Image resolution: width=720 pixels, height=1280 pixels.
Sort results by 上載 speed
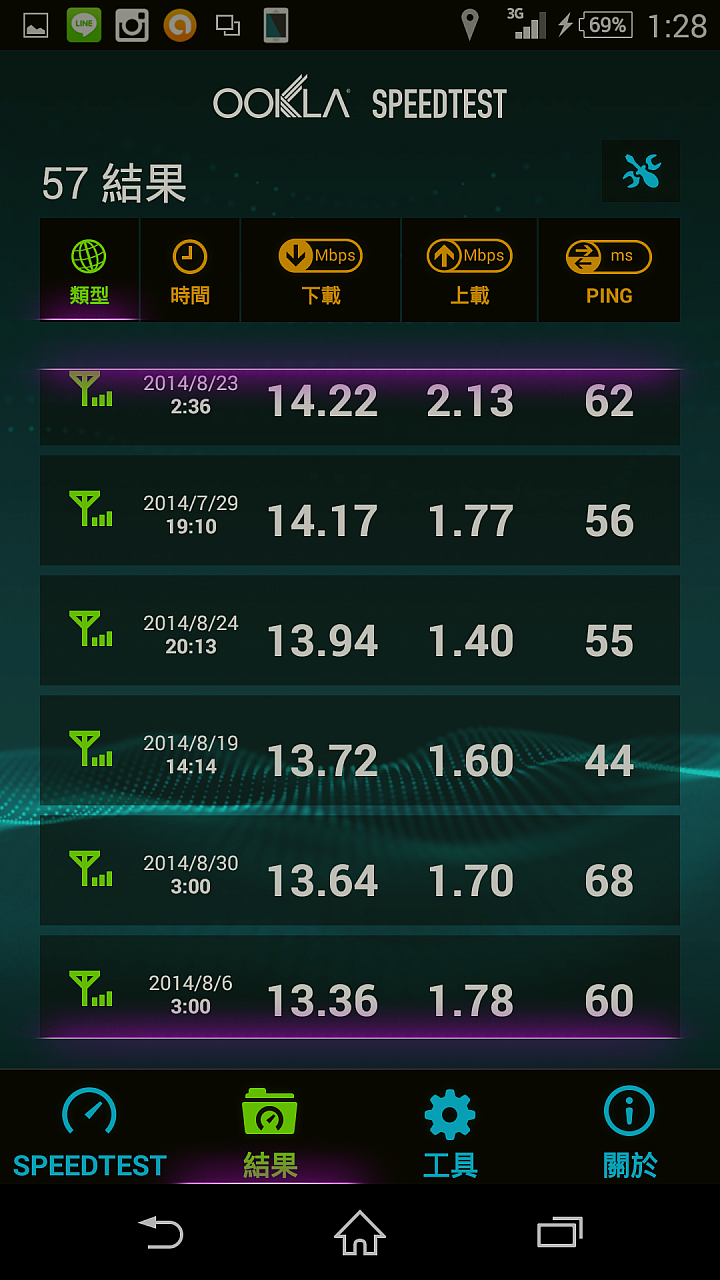(x=470, y=270)
